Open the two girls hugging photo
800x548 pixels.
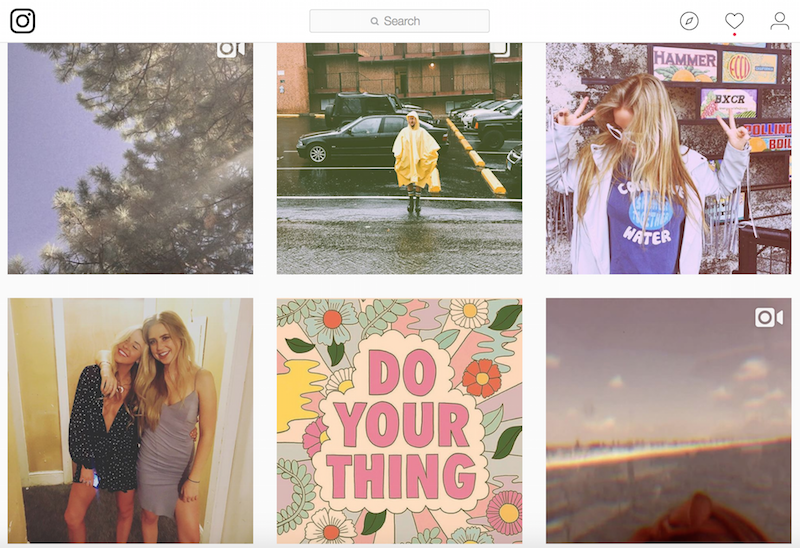130,420
